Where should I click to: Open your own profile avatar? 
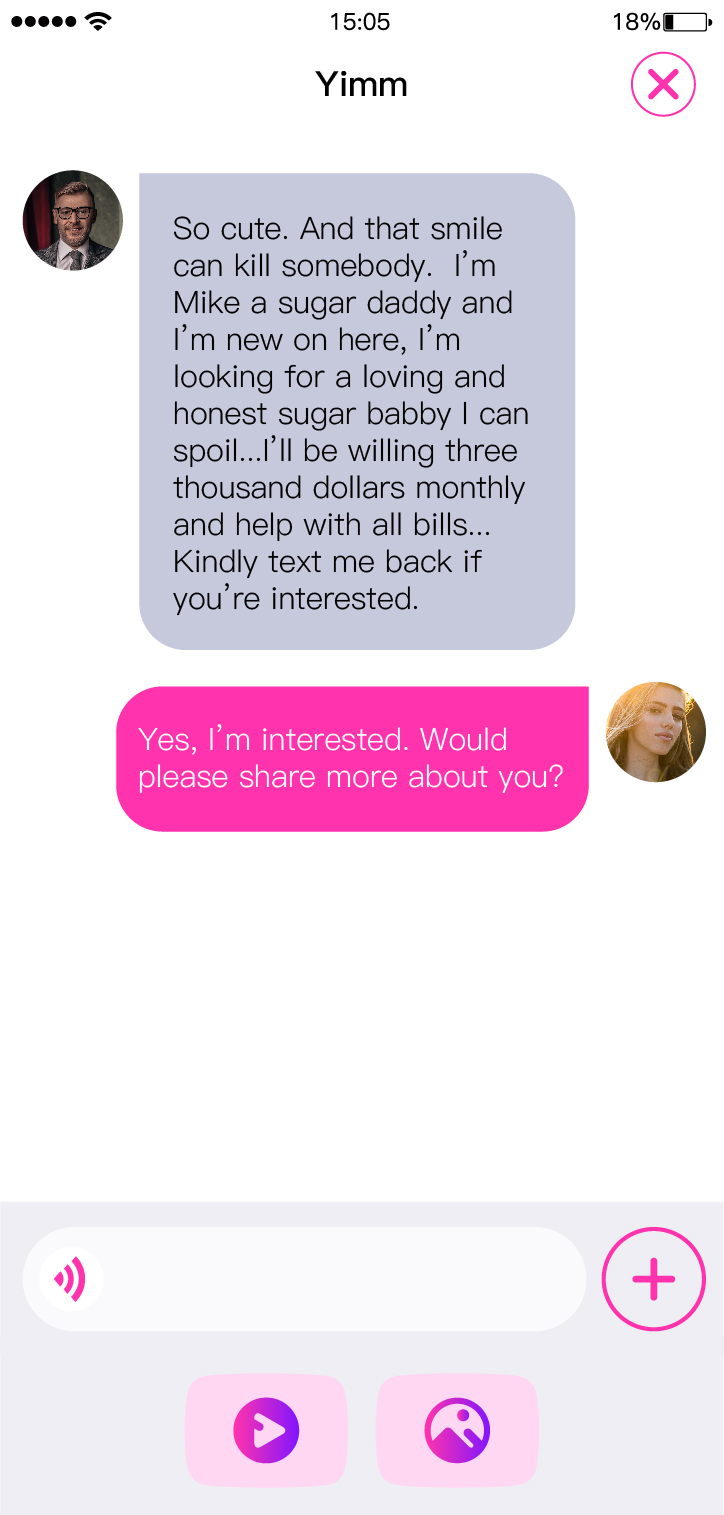(656, 732)
